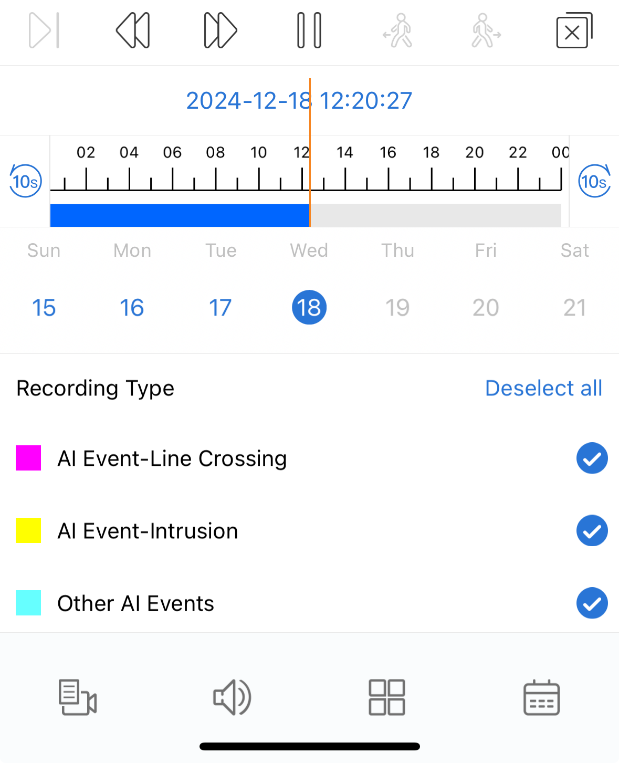Screen dimensions: 619x763
Task: Uncheck Other AI Events
Action: 592,603
